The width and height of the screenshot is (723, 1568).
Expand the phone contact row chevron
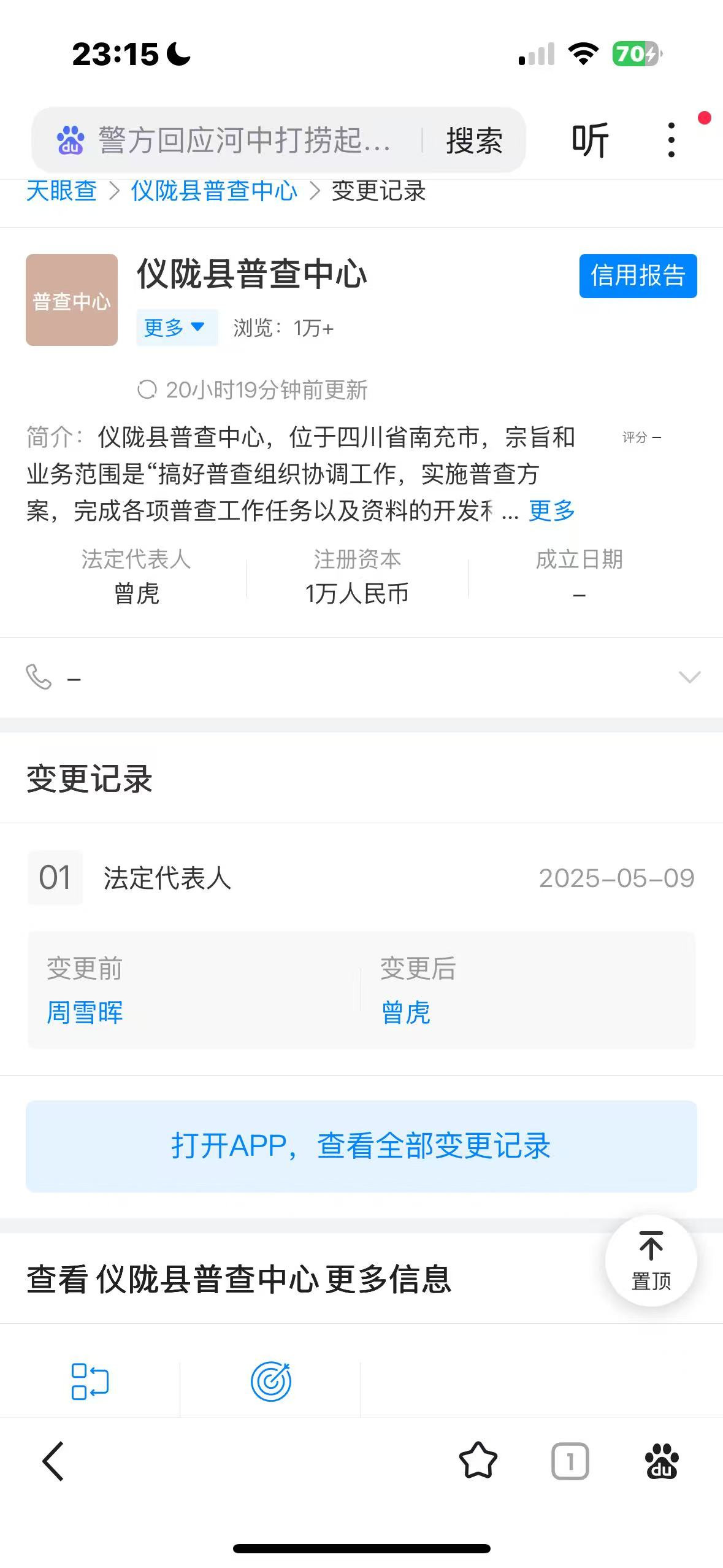[689, 677]
